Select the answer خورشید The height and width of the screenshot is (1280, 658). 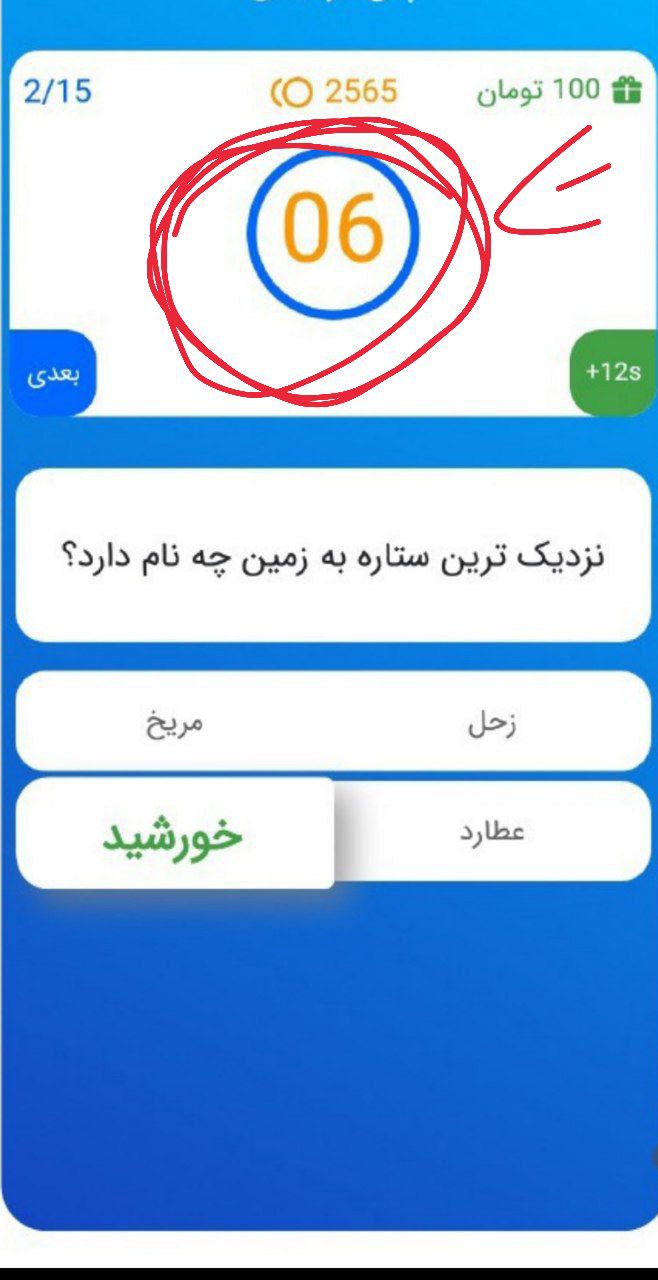(174, 833)
